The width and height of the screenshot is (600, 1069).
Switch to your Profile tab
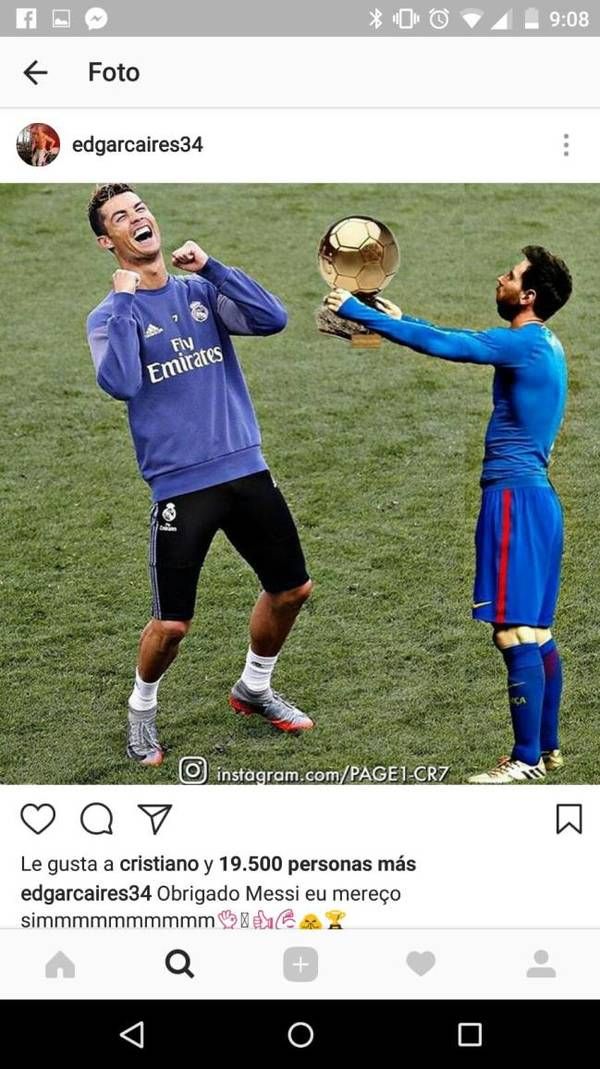pos(541,964)
